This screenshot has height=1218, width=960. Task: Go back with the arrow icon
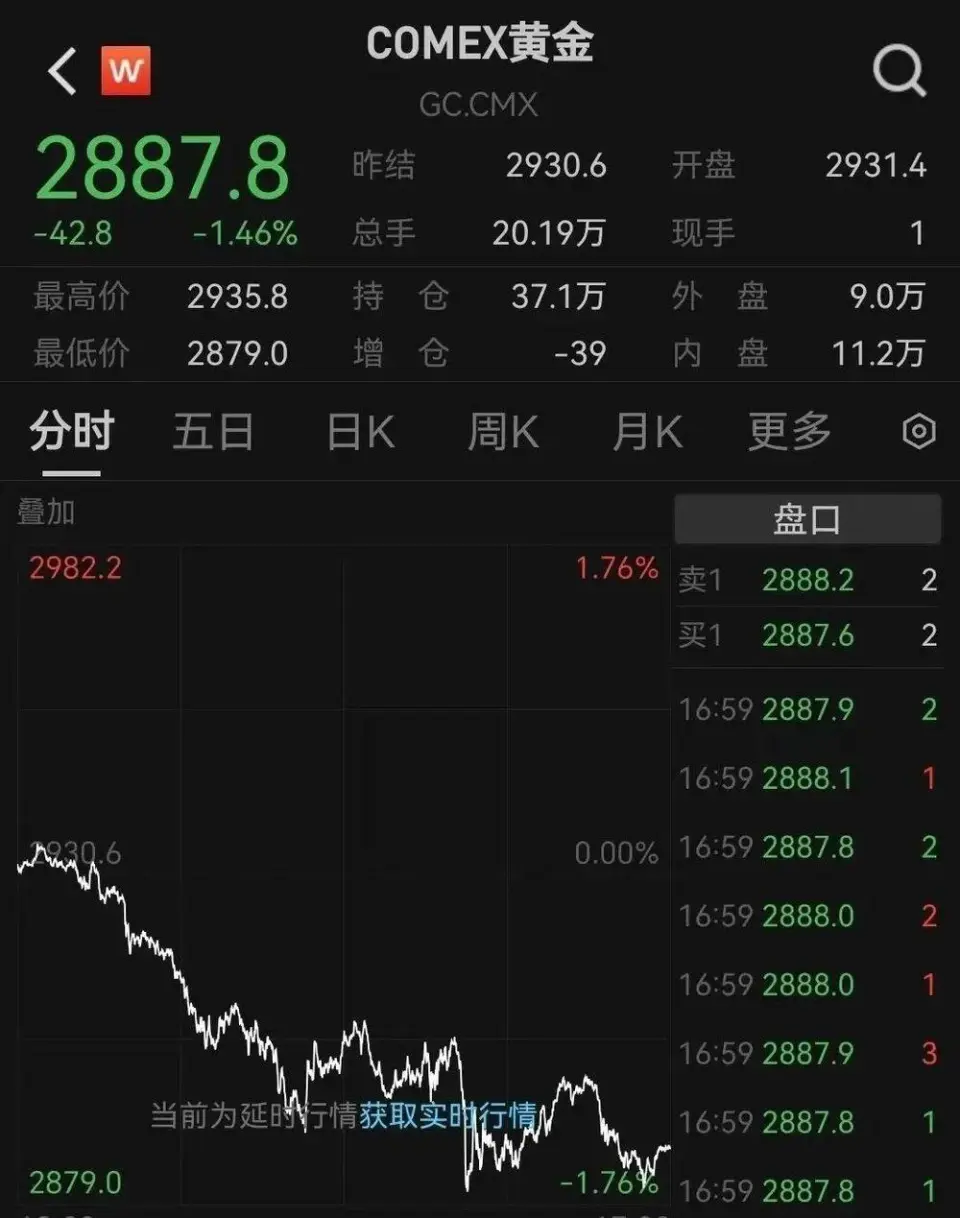(62, 73)
